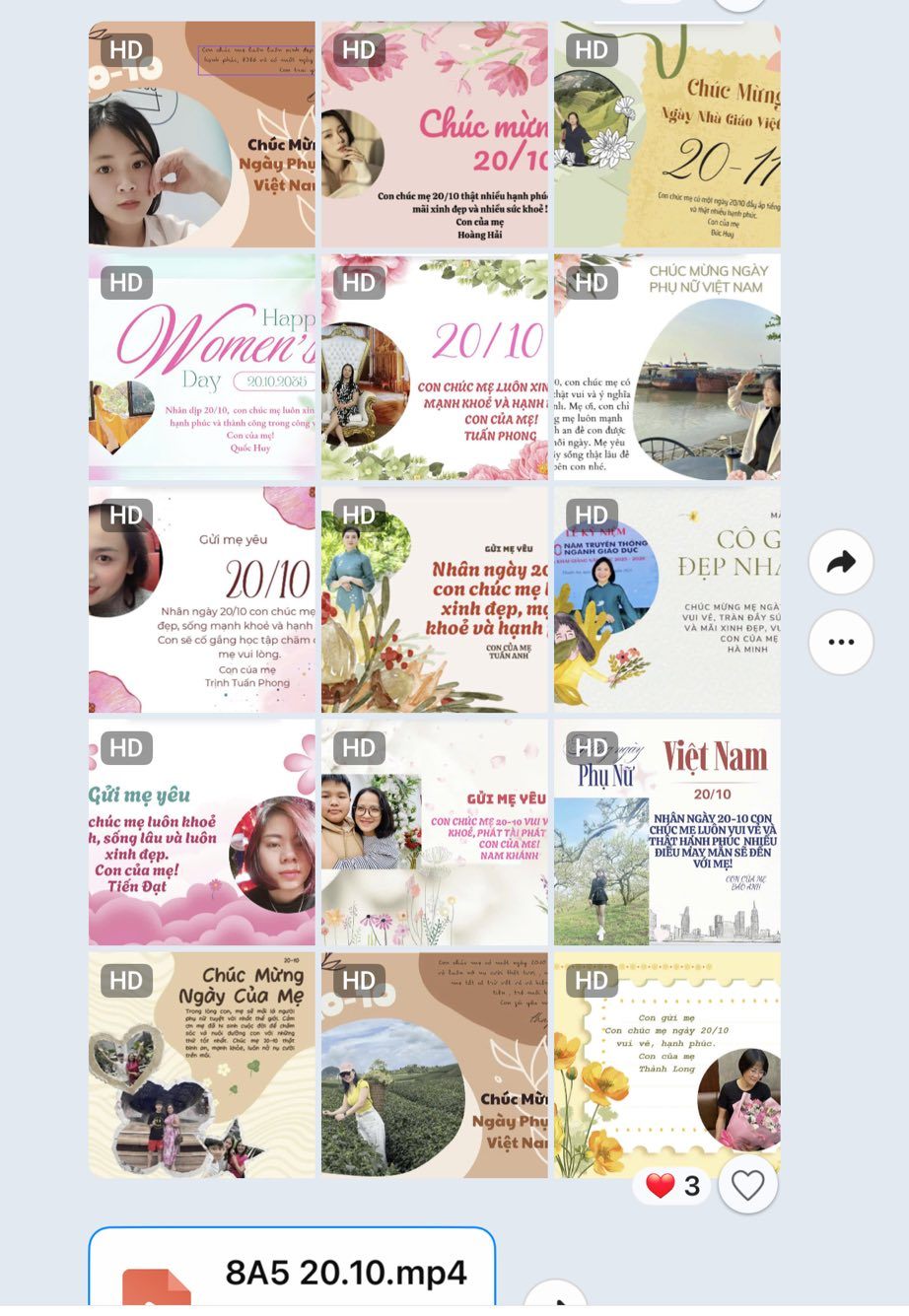This screenshot has width=909, height=1316.
Task: Forward the photo album with share arrow
Action: point(840,562)
